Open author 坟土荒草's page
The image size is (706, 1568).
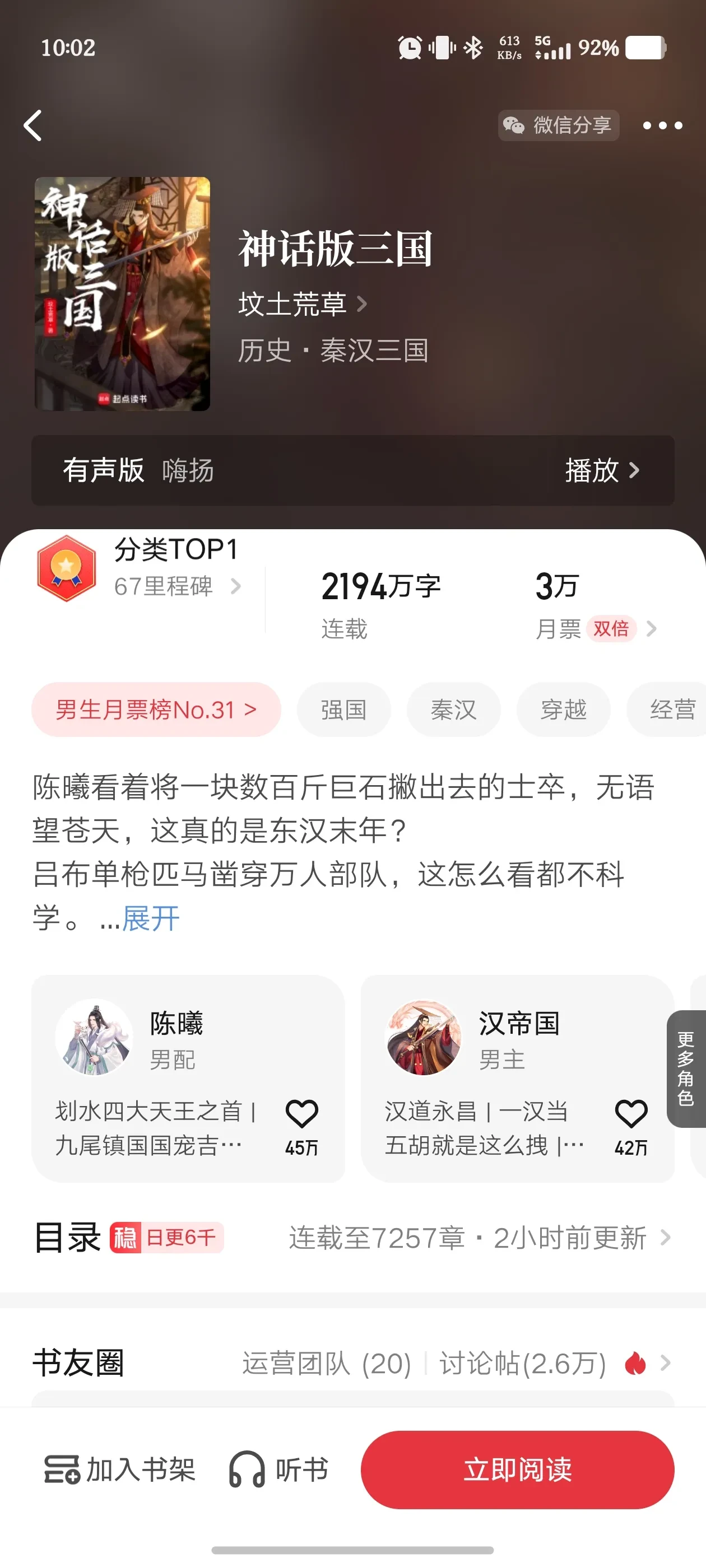pyautogui.click(x=302, y=304)
